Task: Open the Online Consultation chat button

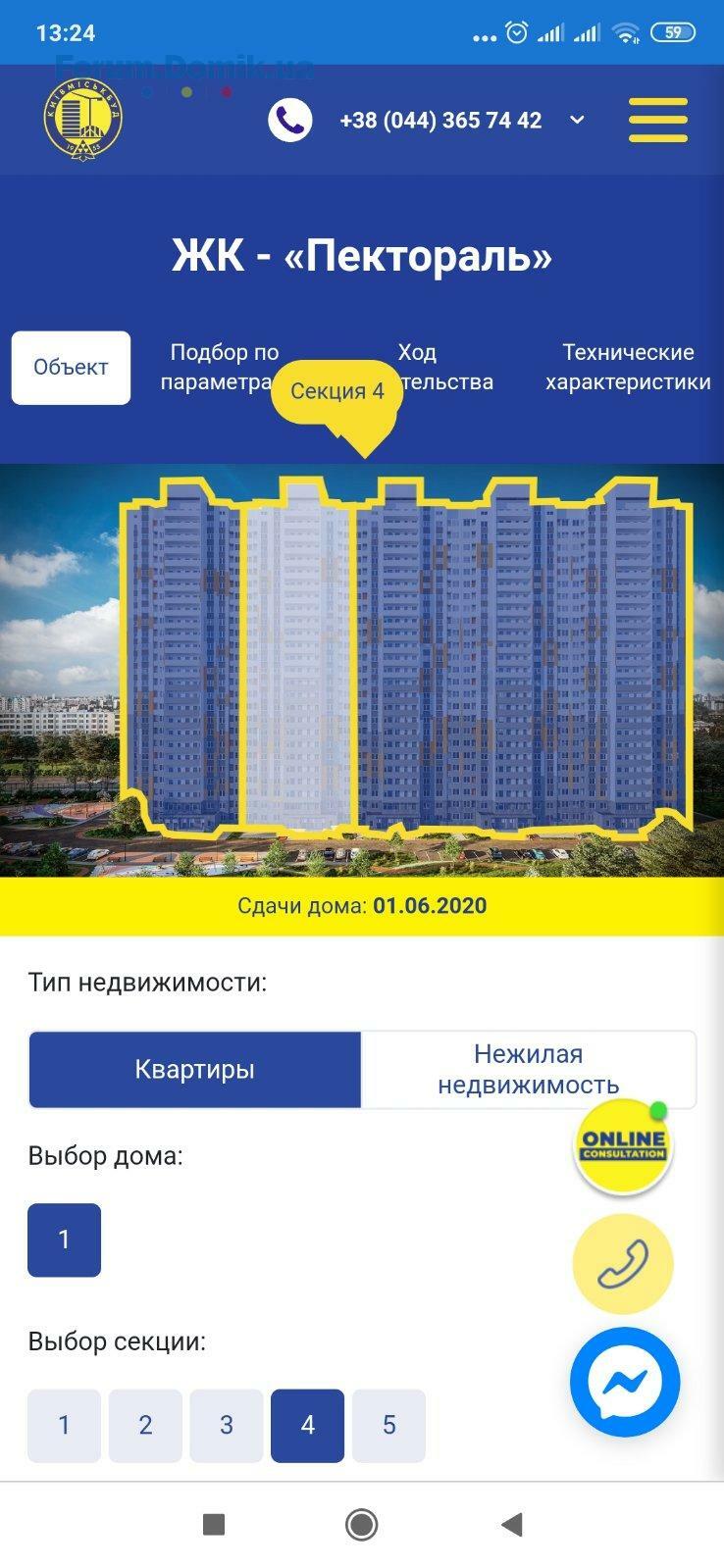Action: (x=623, y=1145)
